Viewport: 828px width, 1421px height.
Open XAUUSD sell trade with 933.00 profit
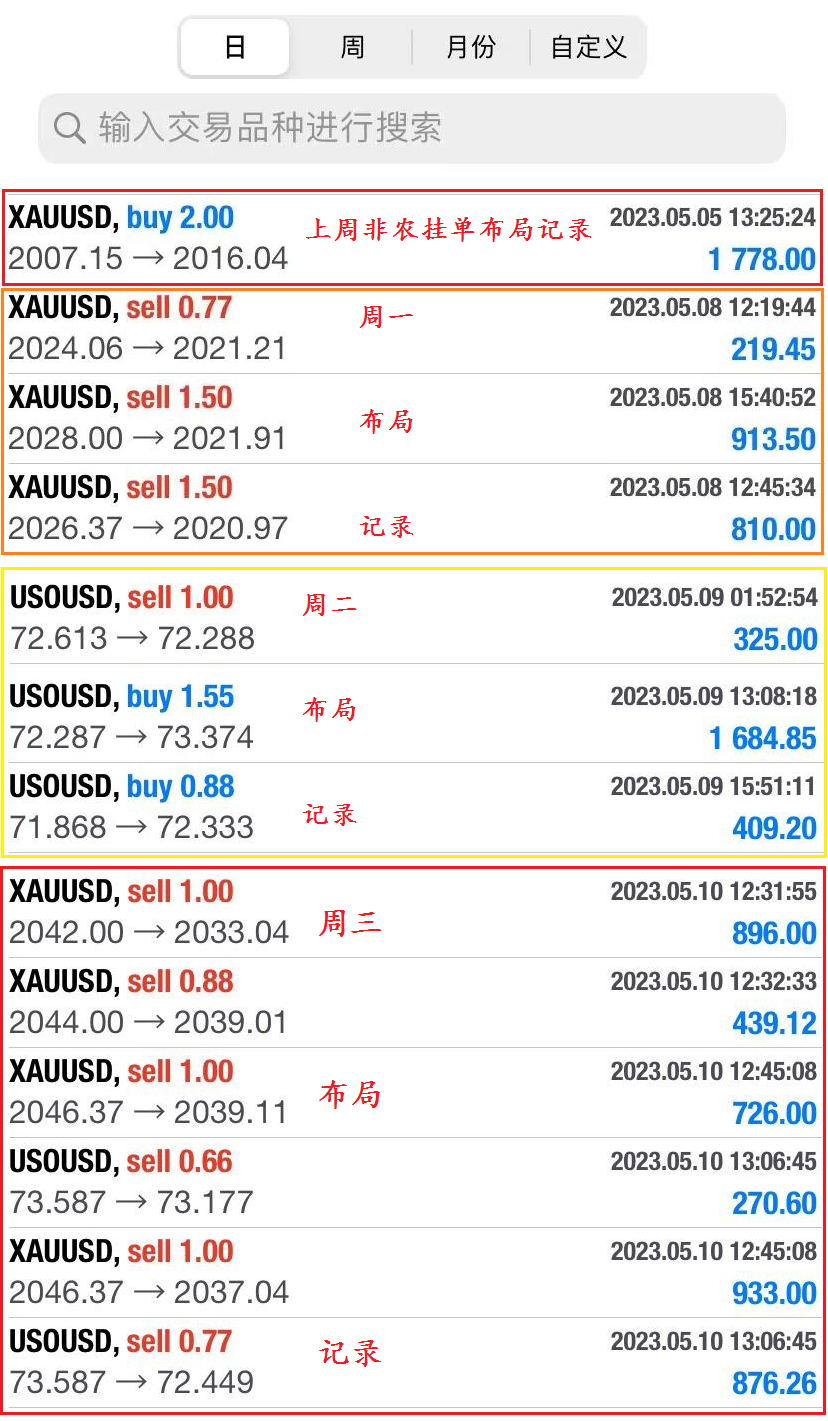click(412, 1273)
